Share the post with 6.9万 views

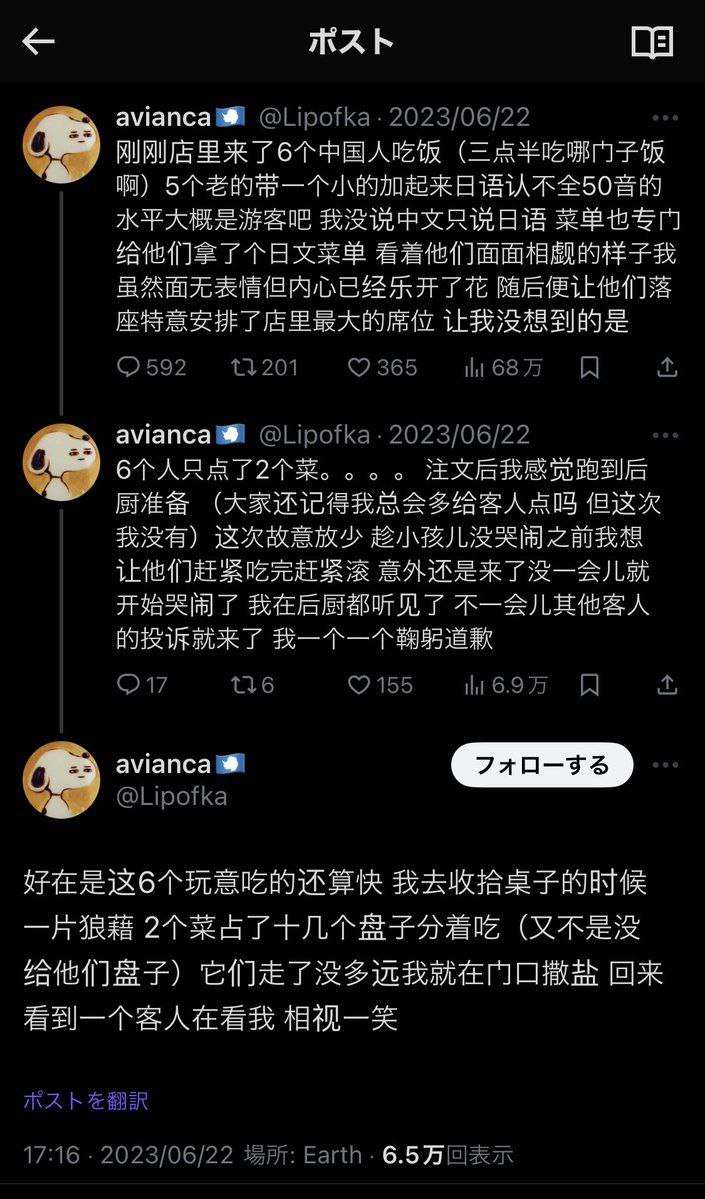click(x=667, y=685)
